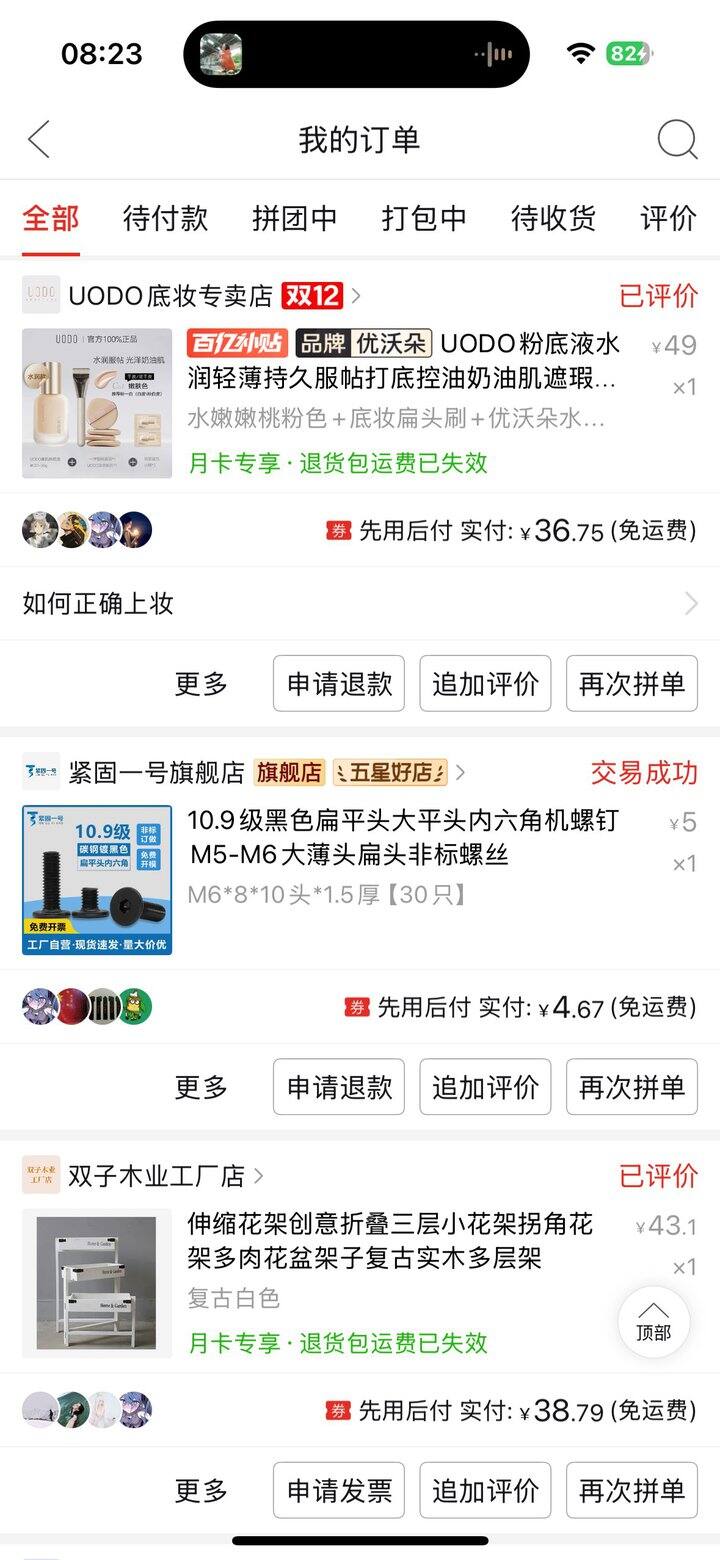Open the 评价 tab

tap(668, 218)
